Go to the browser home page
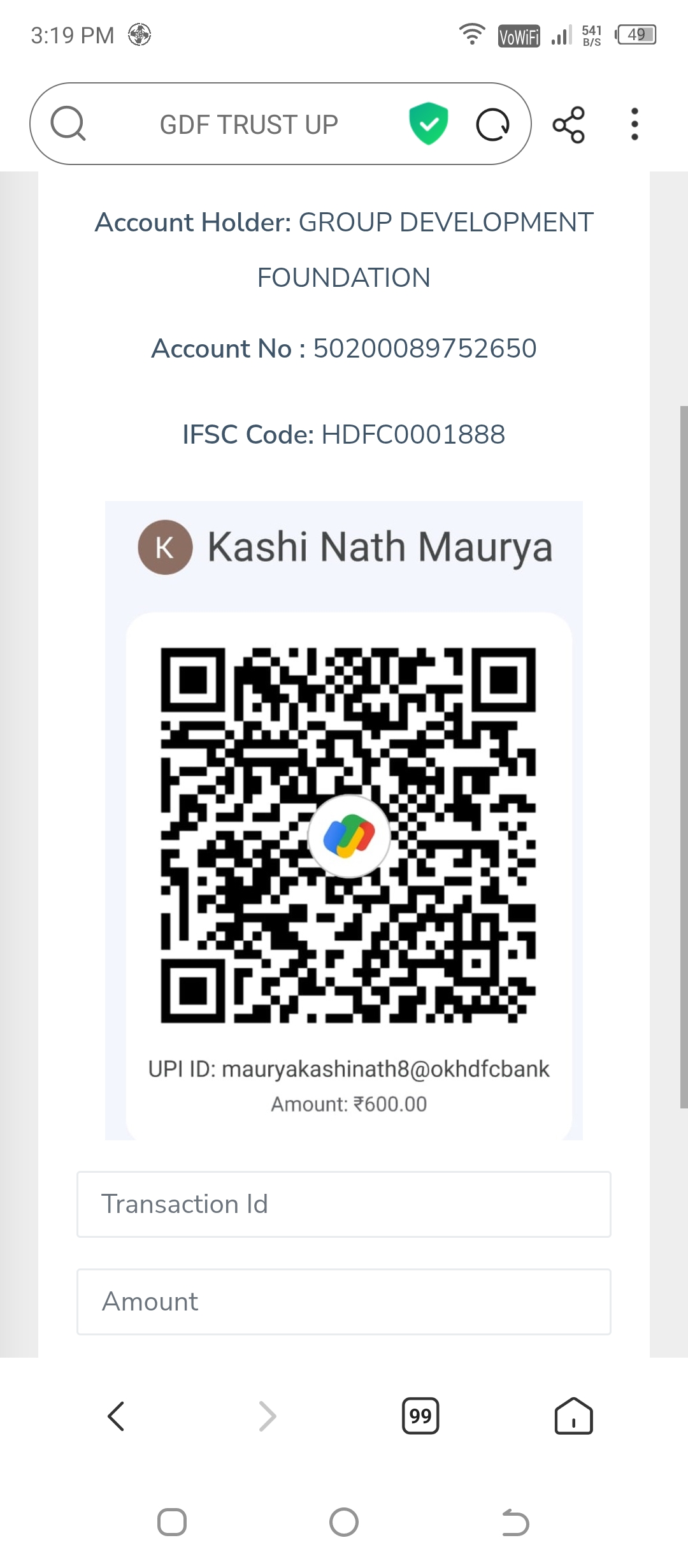 coord(573,1416)
